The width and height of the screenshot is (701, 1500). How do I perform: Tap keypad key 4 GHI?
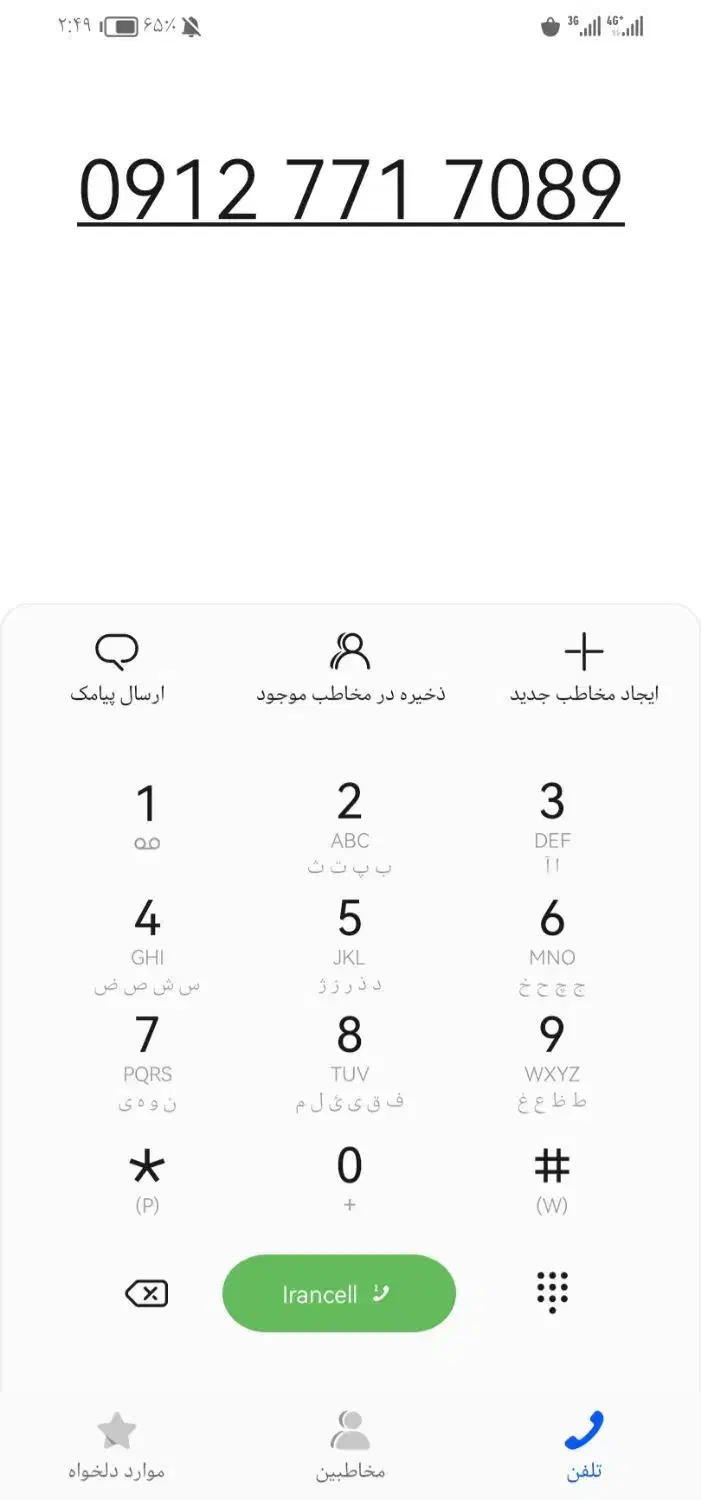(147, 945)
